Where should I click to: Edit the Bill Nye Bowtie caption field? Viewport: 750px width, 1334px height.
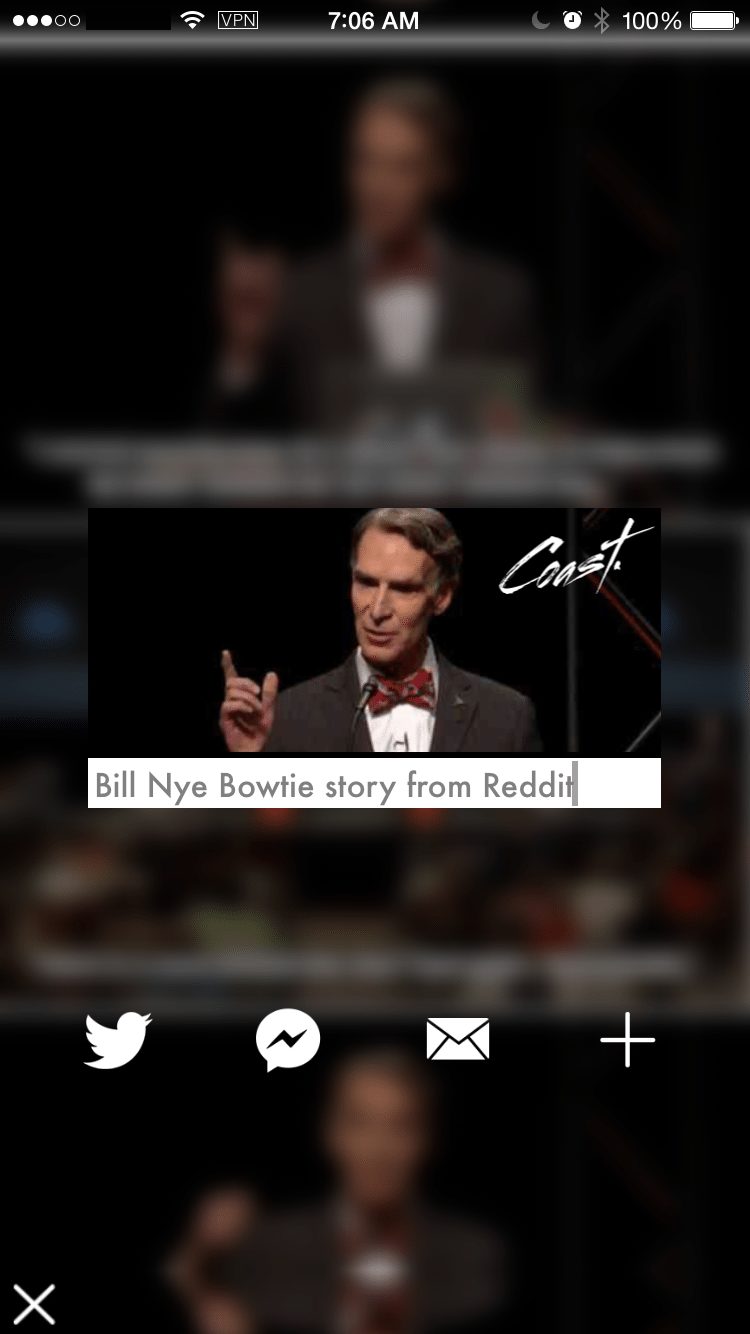374,783
